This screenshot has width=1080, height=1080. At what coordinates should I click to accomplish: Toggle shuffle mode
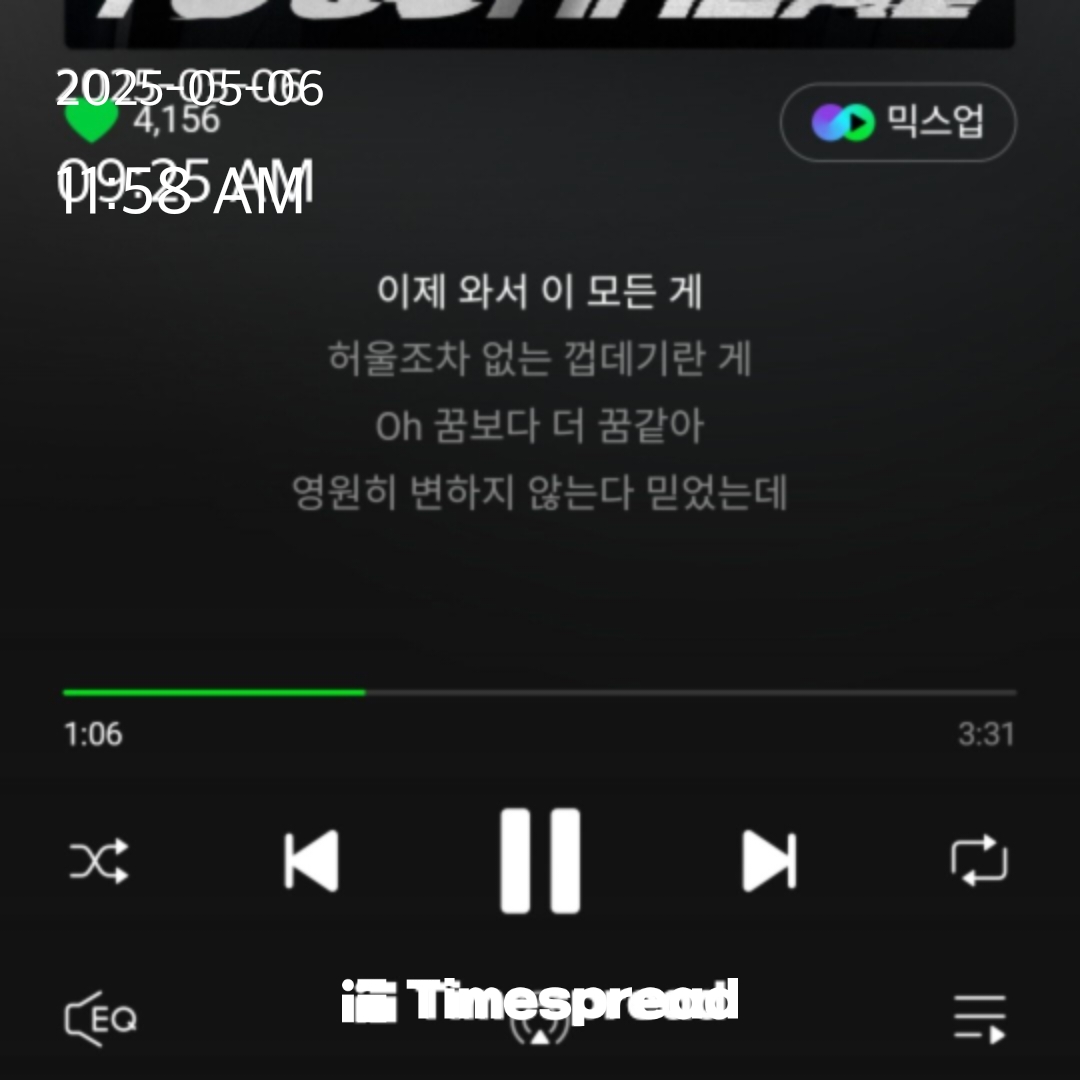pyautogui.click(x=99, y=860)
